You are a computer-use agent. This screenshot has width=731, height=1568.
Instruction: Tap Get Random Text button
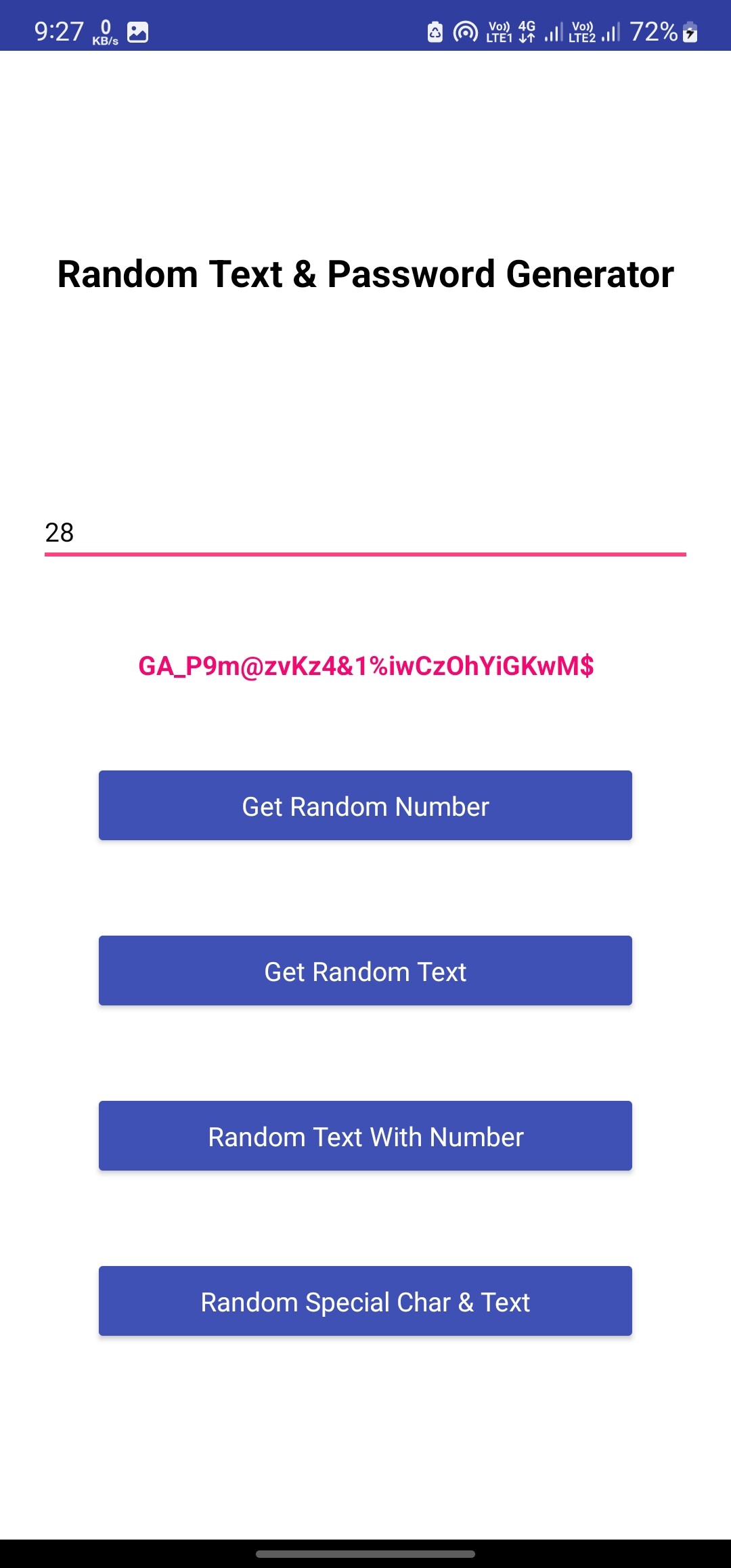(x=365, y=971)
